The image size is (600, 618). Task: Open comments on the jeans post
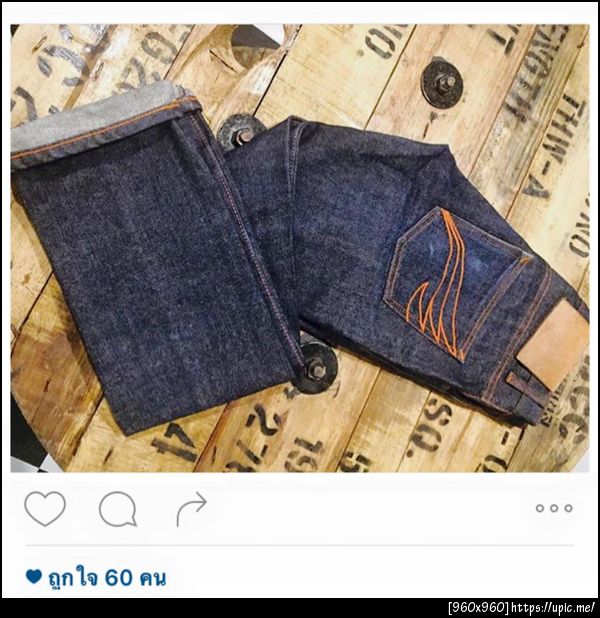click(117, 509)
